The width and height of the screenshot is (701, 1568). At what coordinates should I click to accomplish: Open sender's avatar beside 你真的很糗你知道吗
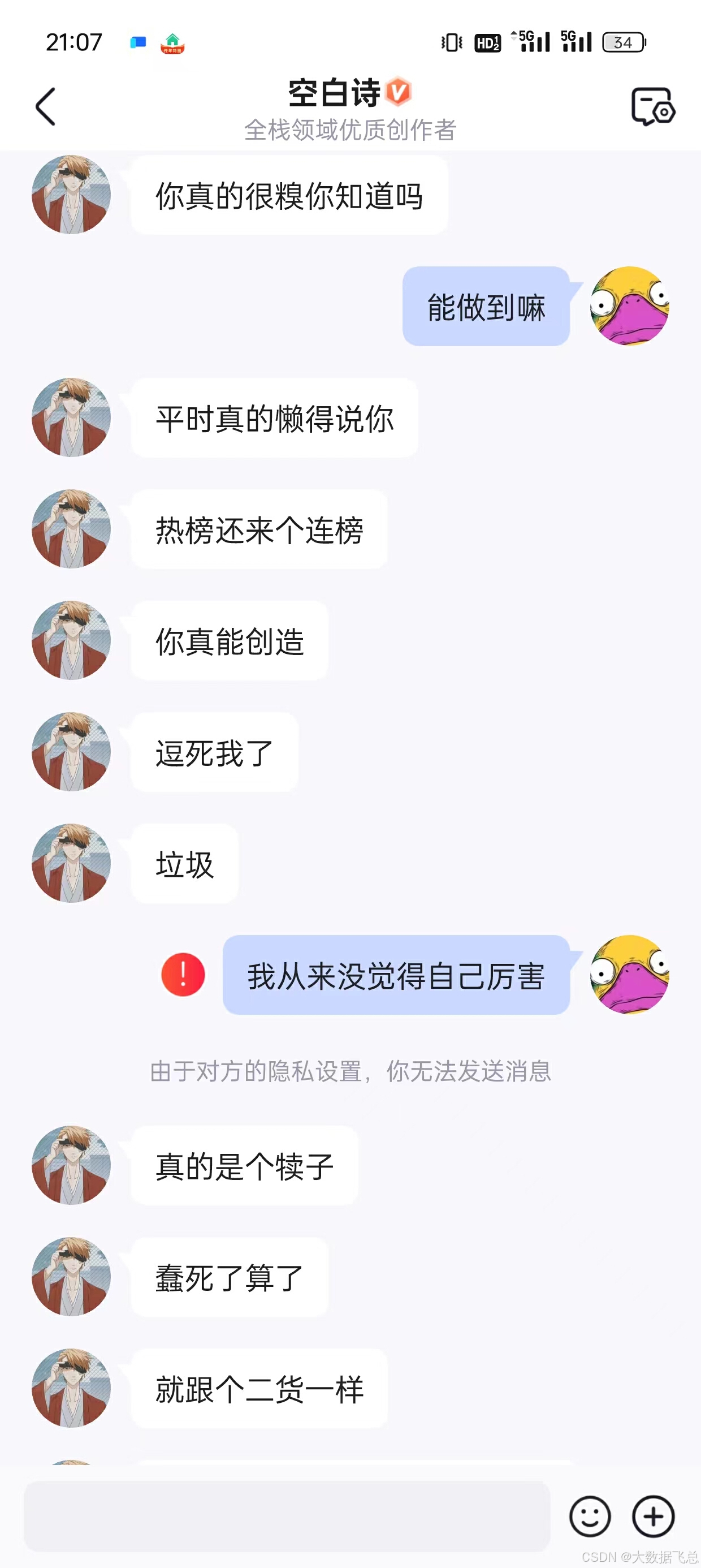pyautogui.click(x=71, y=195)
